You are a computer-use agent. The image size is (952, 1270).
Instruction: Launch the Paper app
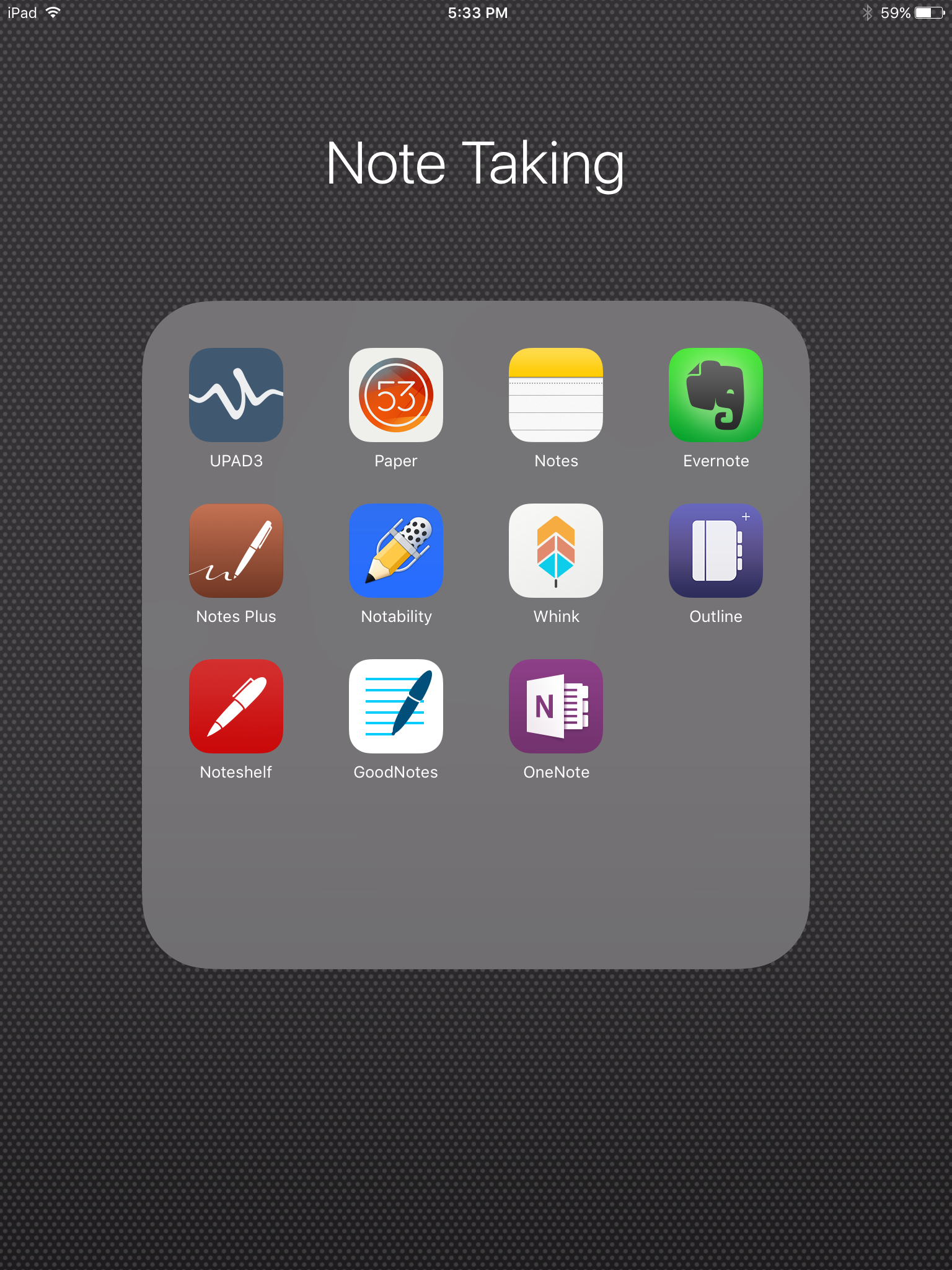coord(396,395)
